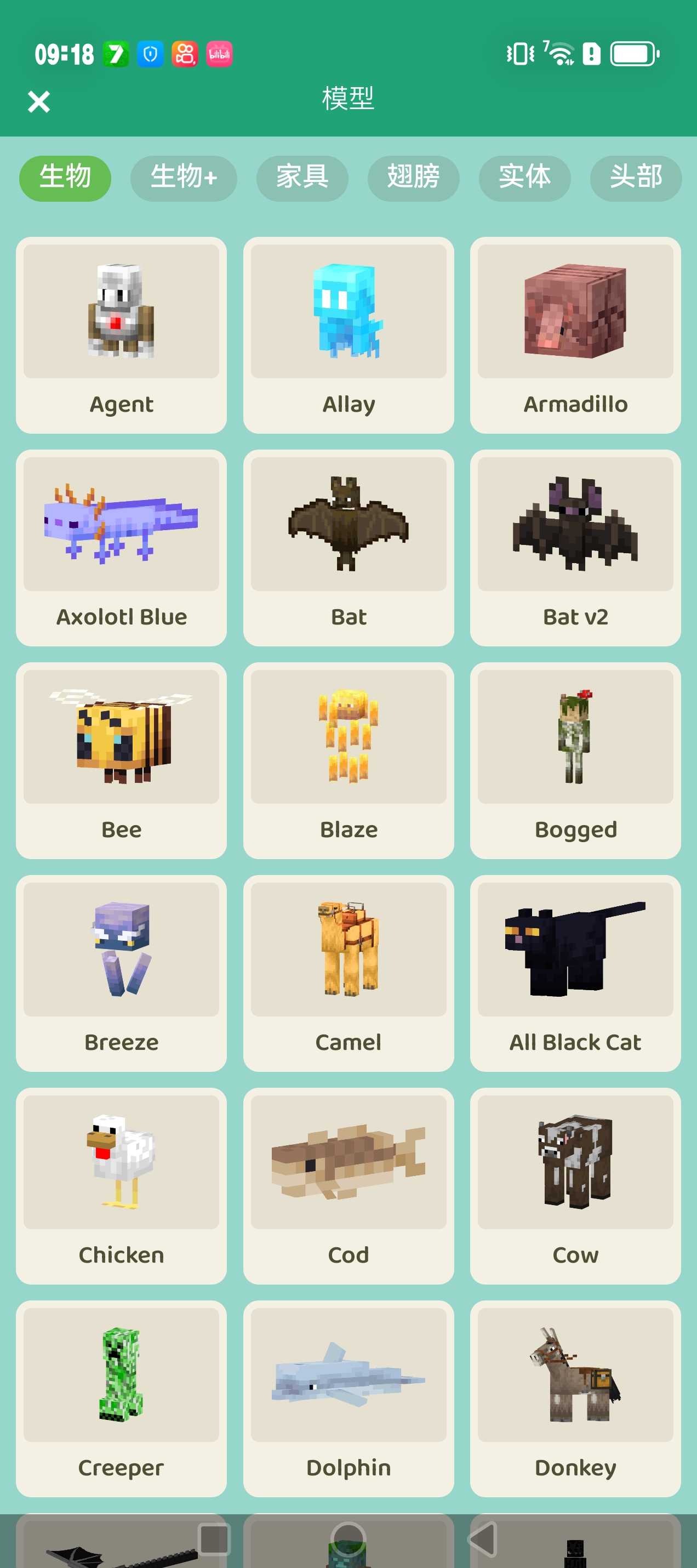Viewport: 697px width, 1568px height.
Task: Pick the Breeze model
Action: click(121, 973)
